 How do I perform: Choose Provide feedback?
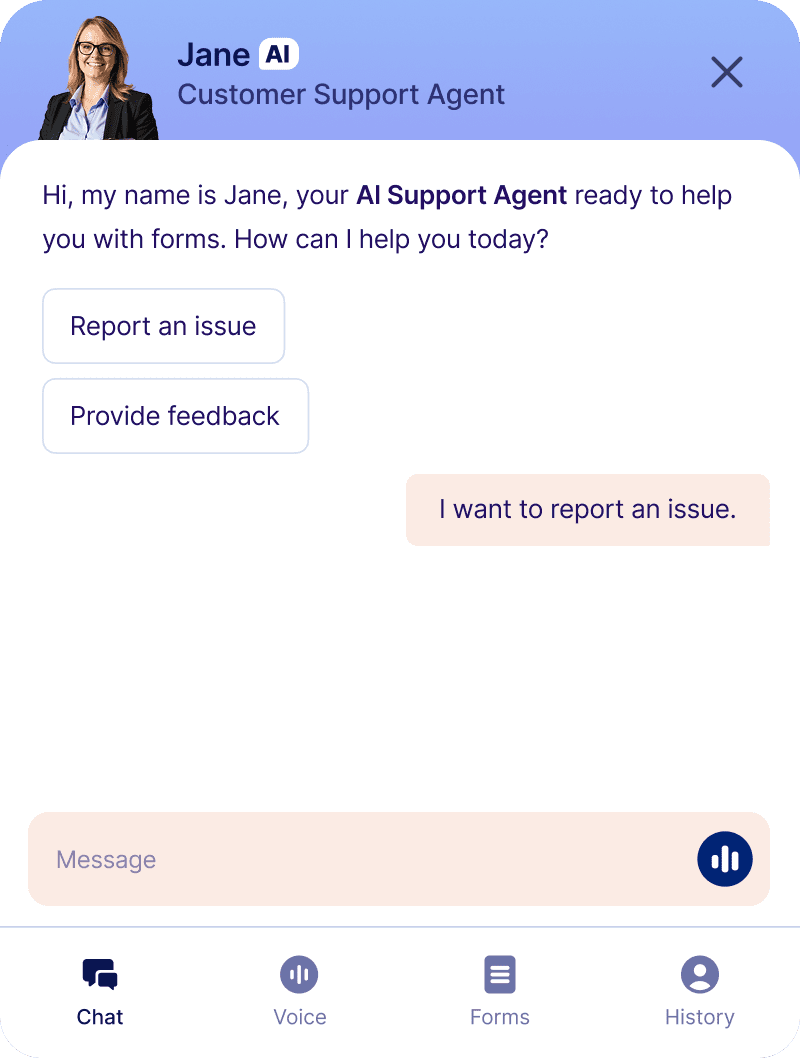pos(175,416)
